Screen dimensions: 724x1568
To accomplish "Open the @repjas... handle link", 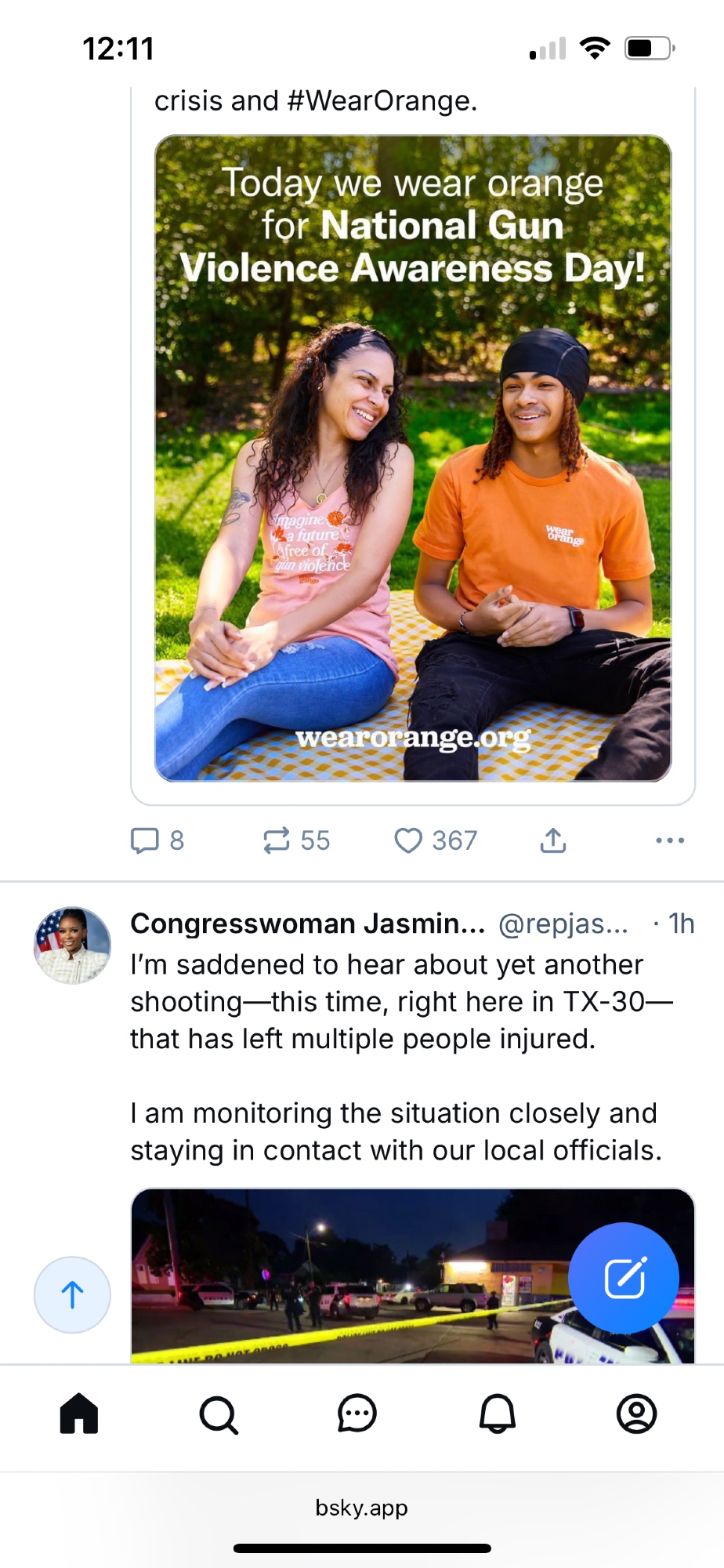I will 563,924.
